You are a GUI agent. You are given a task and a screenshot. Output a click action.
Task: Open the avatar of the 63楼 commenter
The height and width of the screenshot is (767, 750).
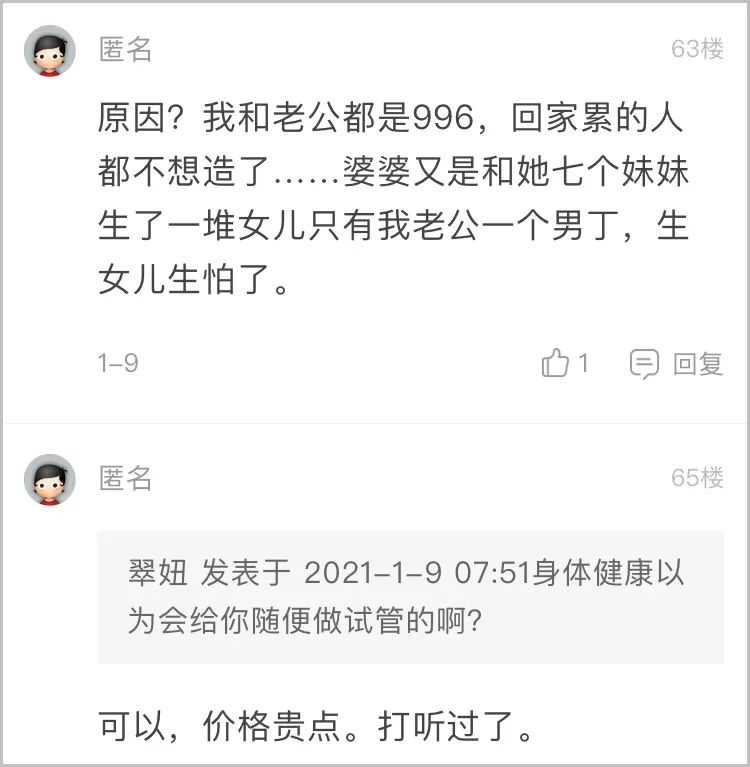click(x=50, y=51)
